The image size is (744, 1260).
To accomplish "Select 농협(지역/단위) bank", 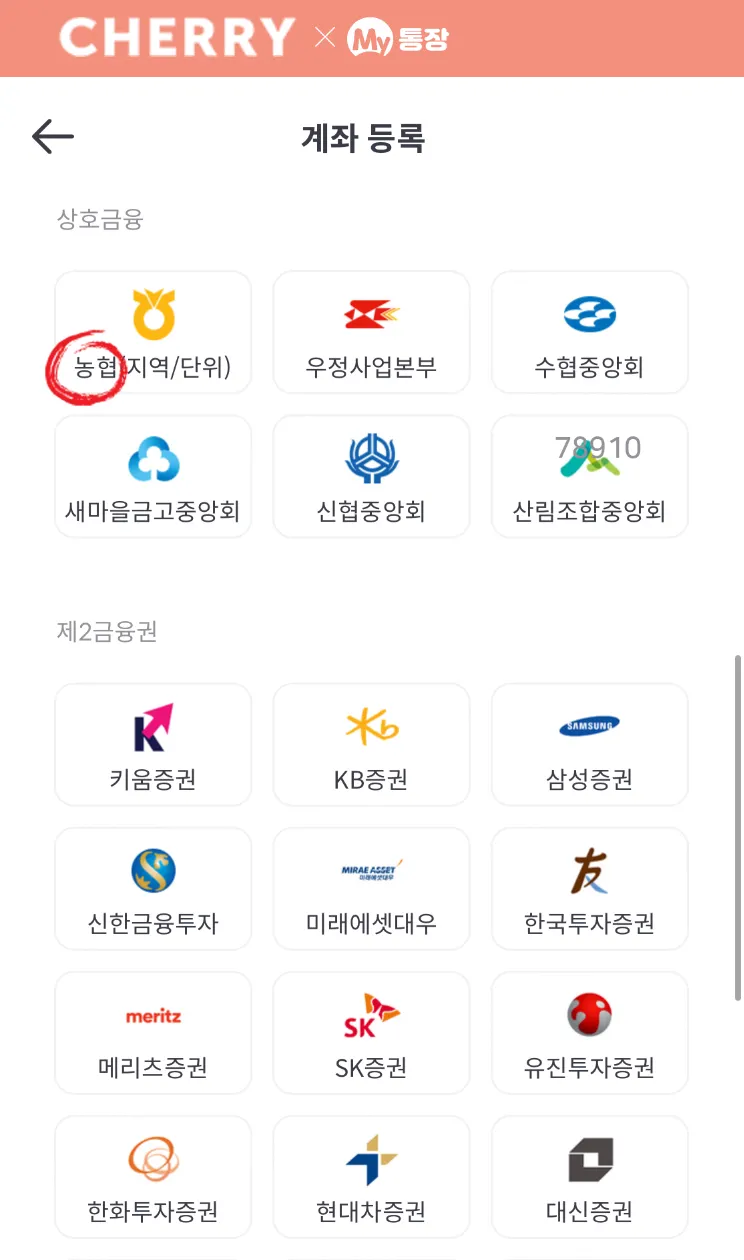I will 153,333.
